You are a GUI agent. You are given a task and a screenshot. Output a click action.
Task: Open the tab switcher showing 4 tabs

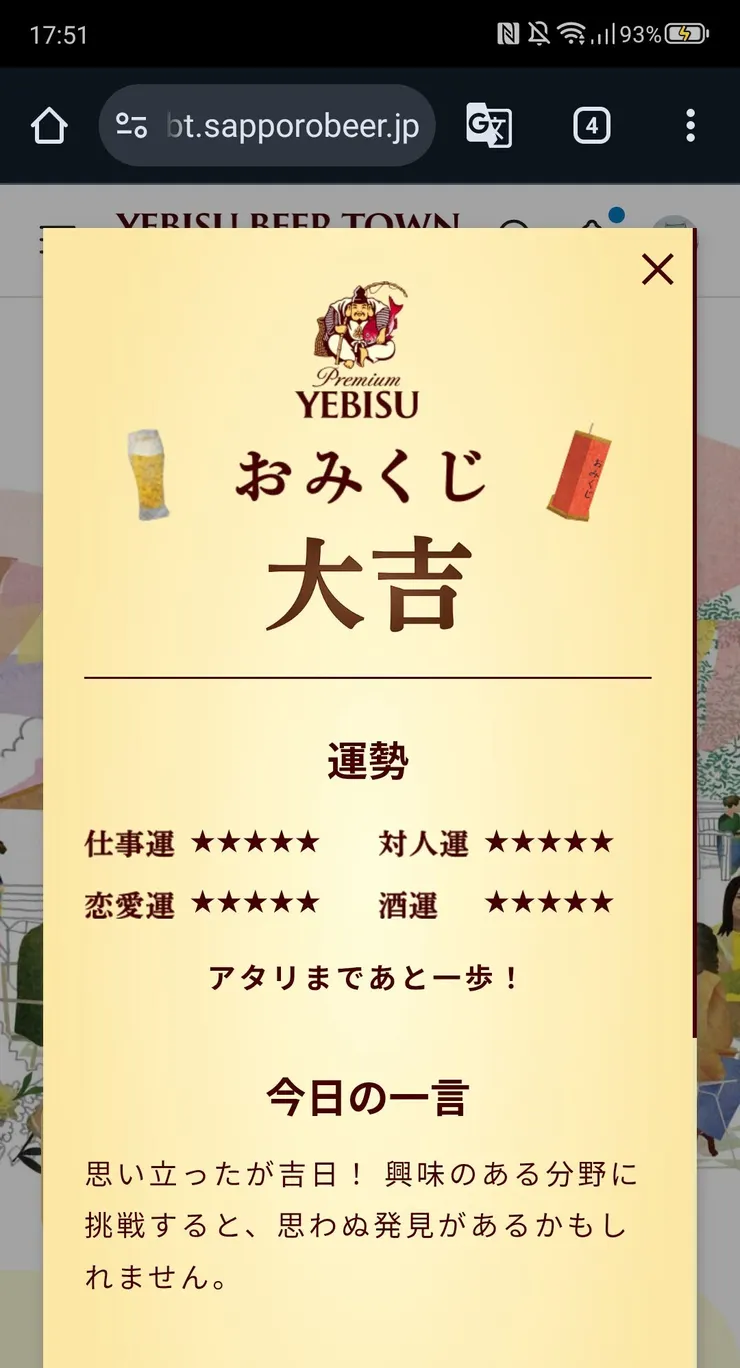(x=591, y=126)
